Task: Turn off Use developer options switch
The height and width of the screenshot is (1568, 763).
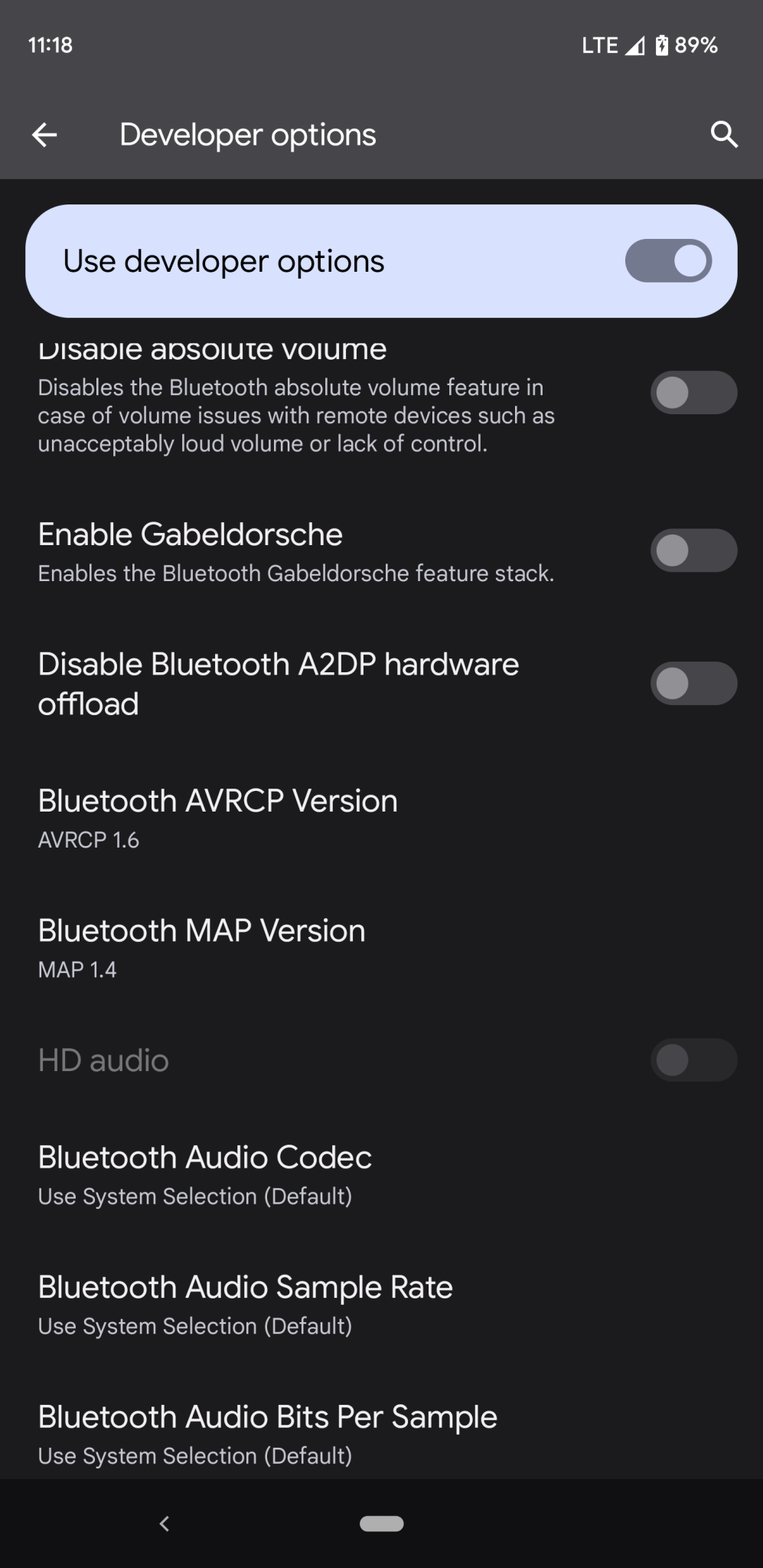Action: pyautogui.click(x=668, y=261)
